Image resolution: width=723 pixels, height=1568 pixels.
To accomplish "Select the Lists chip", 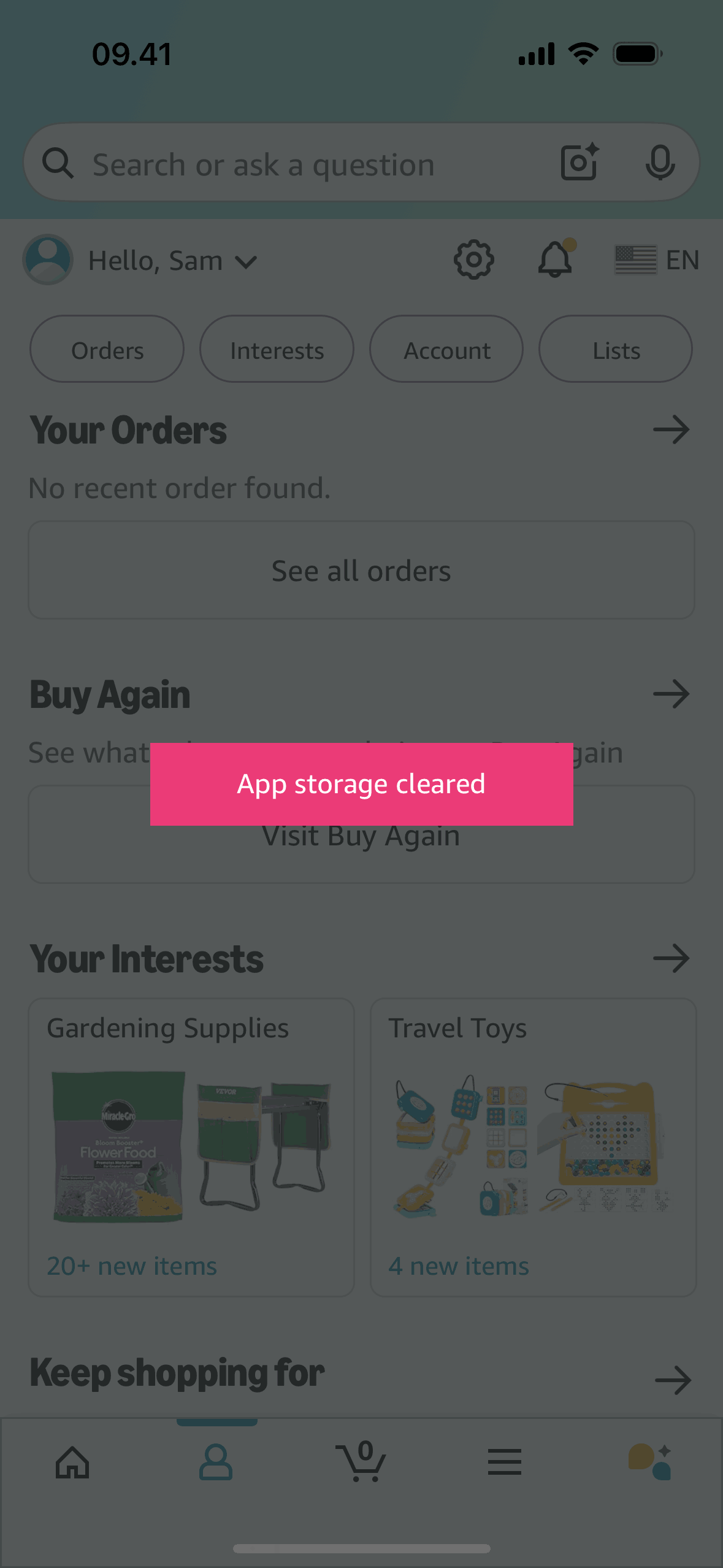I will coord(616,350).
